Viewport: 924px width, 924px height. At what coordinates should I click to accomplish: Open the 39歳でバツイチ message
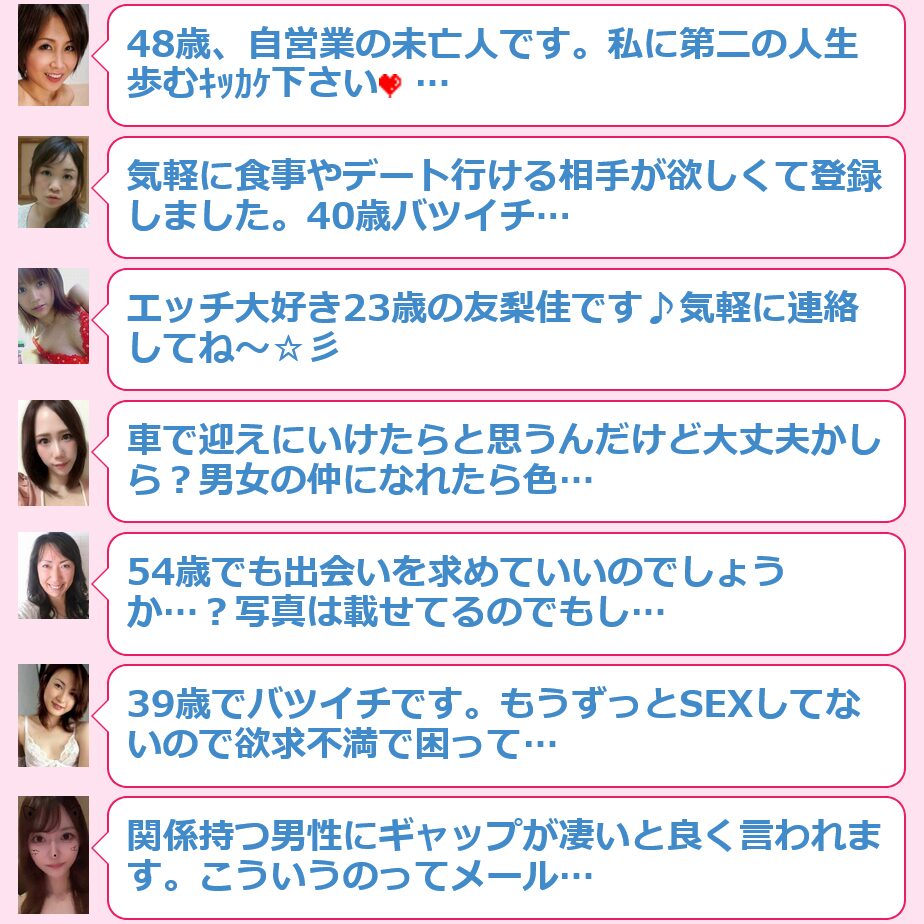click(505, 725)
